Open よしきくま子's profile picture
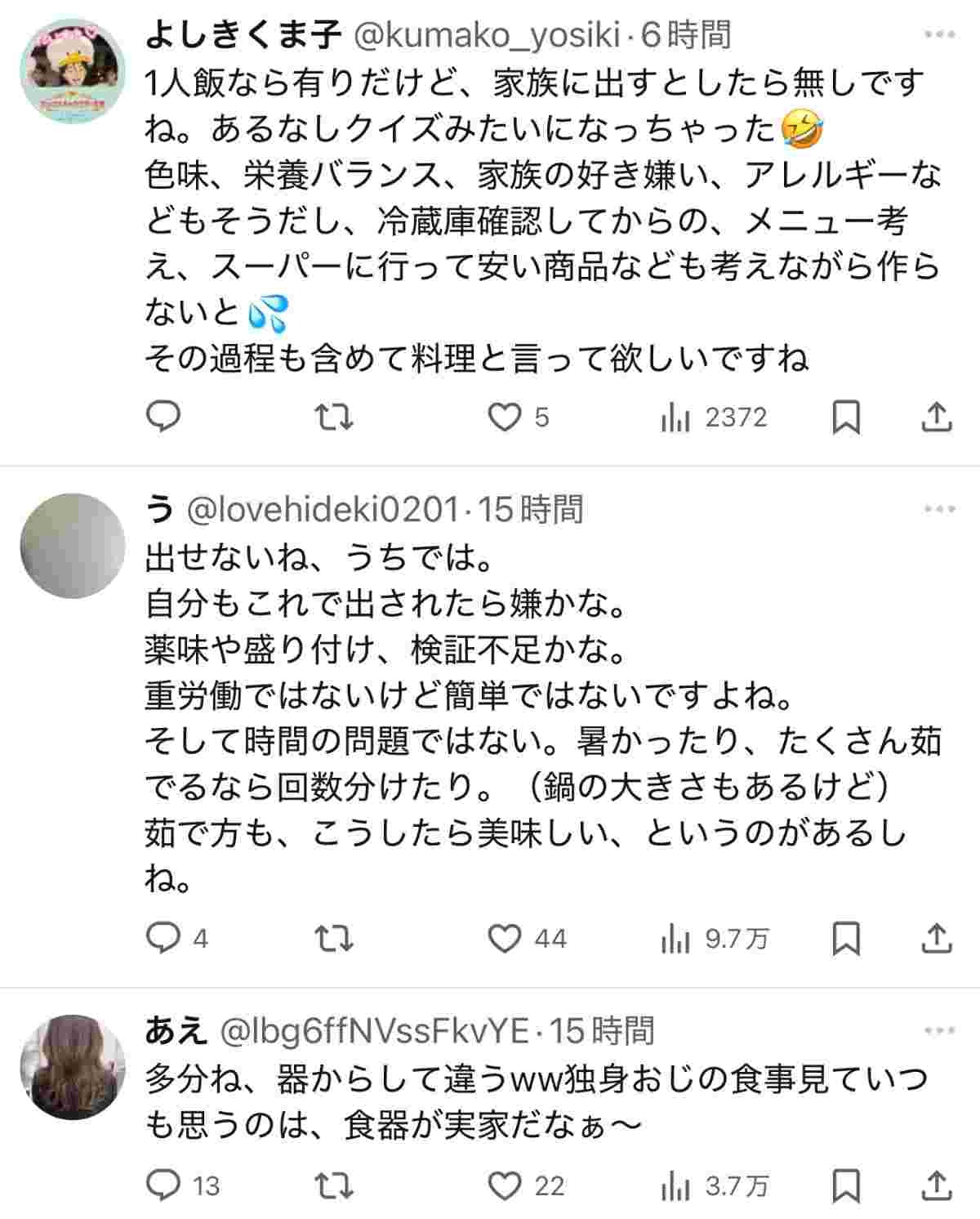Viewport: 980px width, 1219px height. (x=72, y=72)
